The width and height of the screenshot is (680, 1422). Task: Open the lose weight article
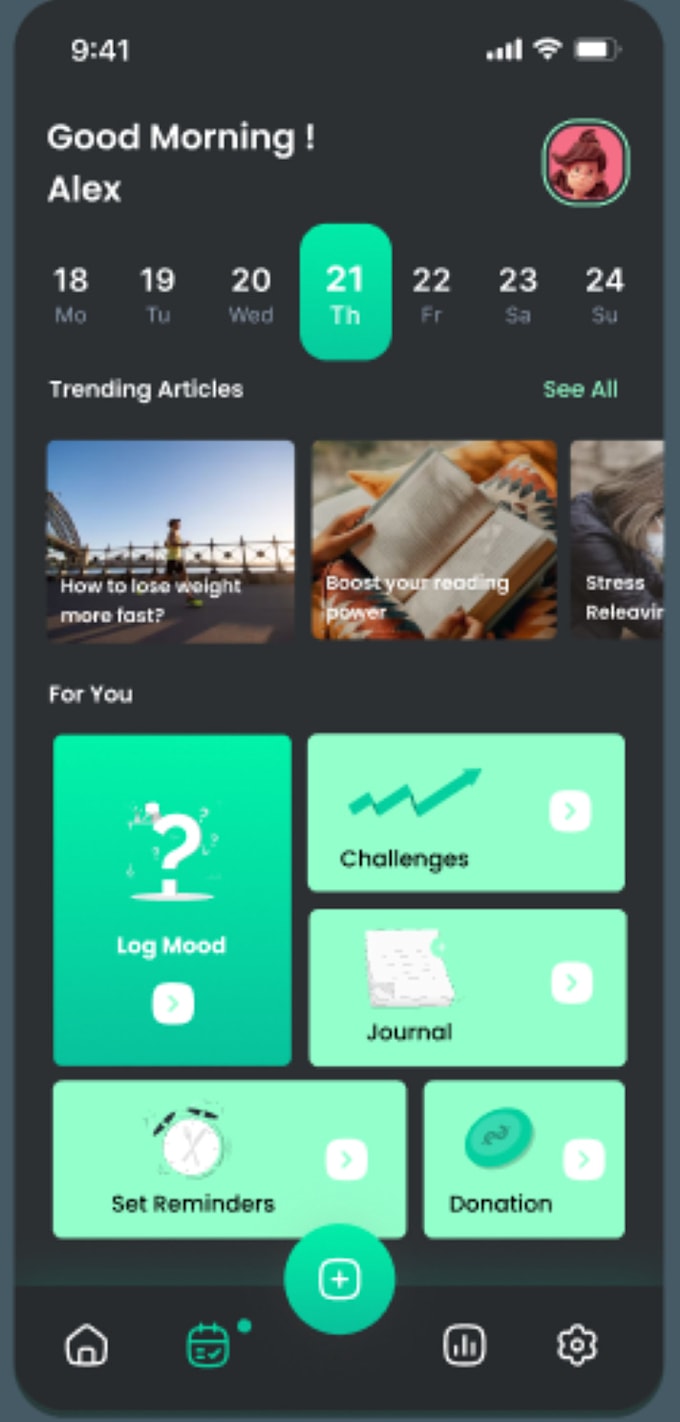pos(171,540)
